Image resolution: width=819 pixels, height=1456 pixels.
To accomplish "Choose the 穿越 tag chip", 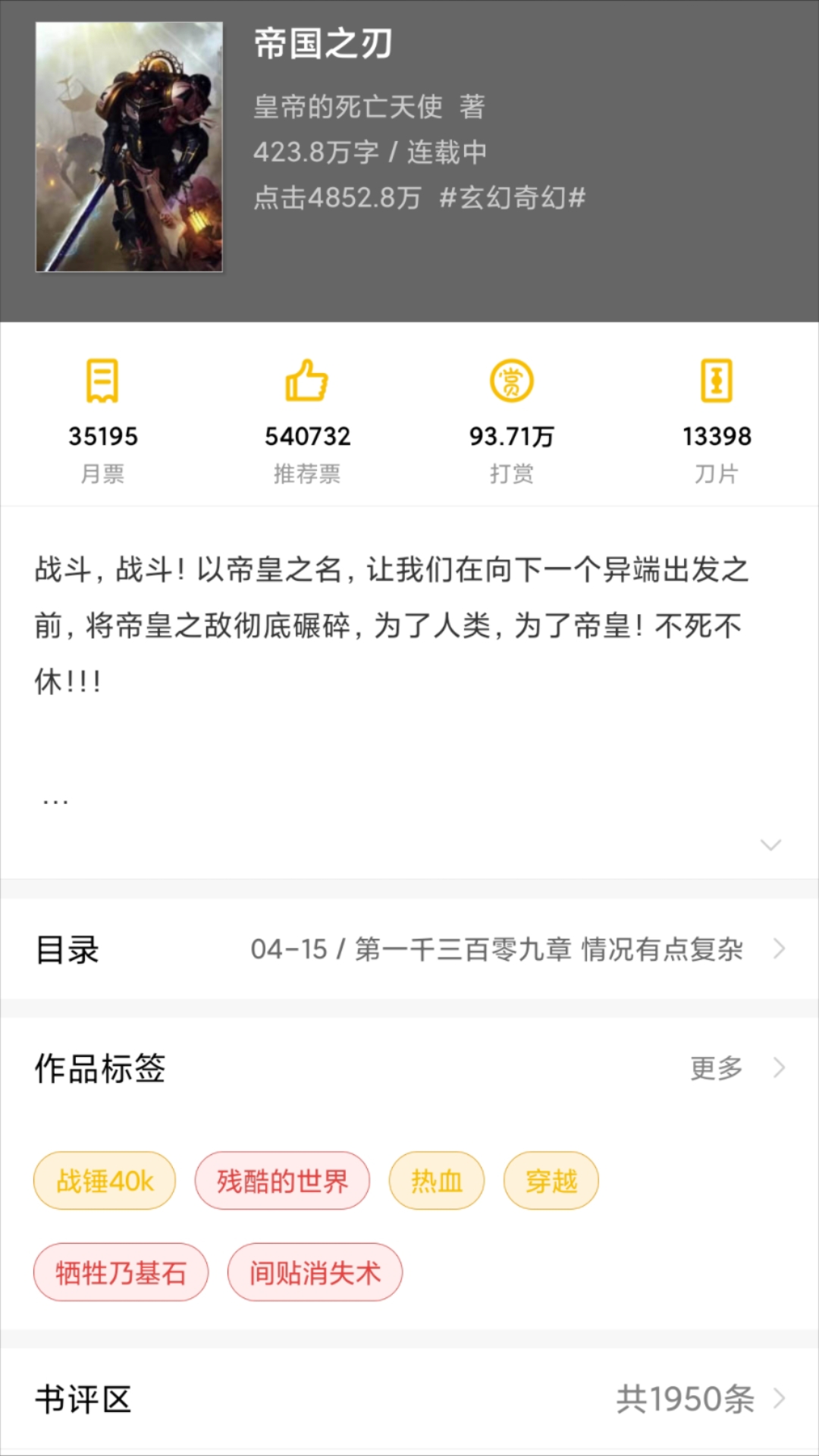I will pyautogui.click(x=551, y=1181).
